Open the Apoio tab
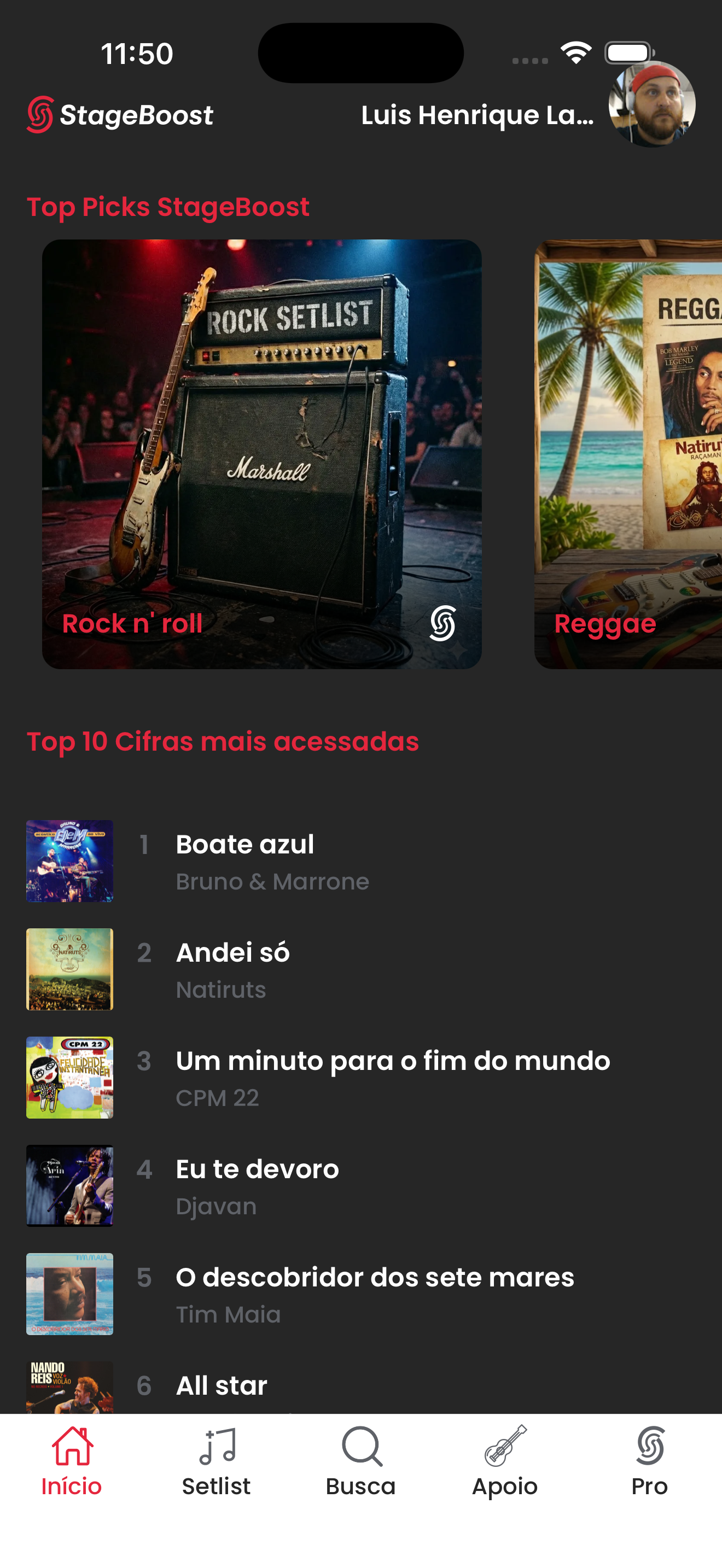Screen dimensions: 722x1568 (505, 1462)
